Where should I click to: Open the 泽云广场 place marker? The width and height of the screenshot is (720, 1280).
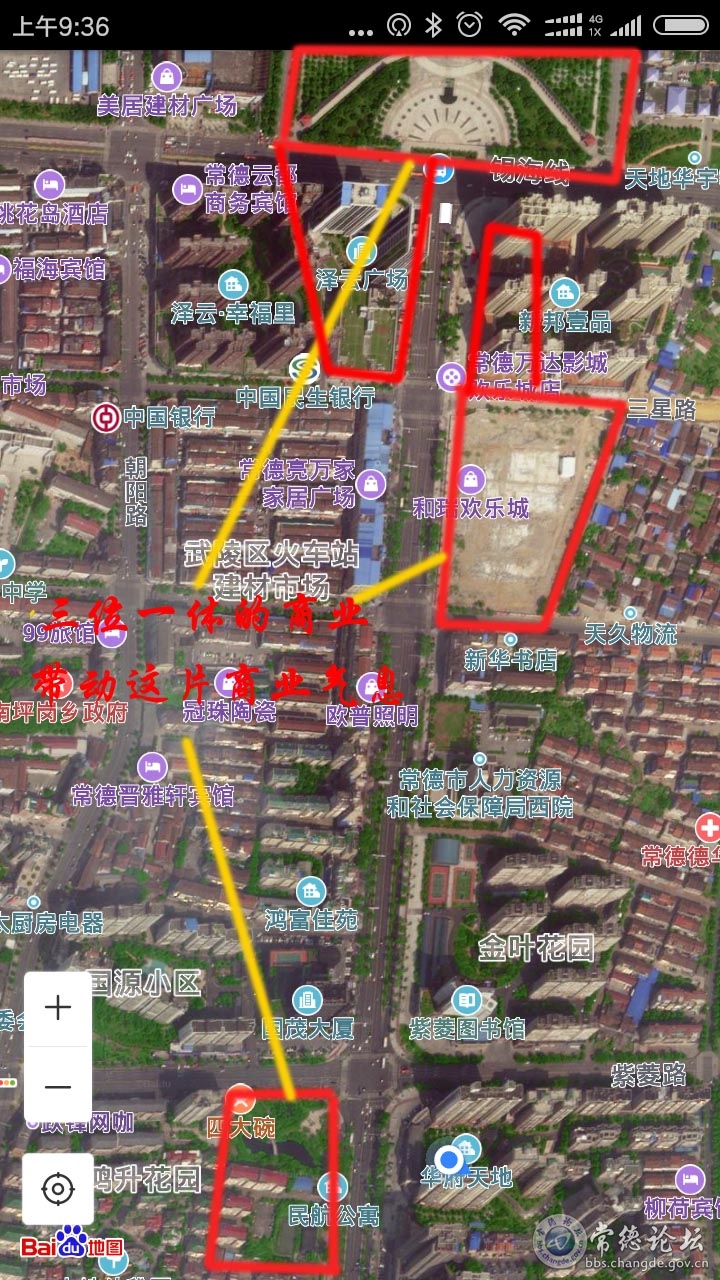click(361, 251)
